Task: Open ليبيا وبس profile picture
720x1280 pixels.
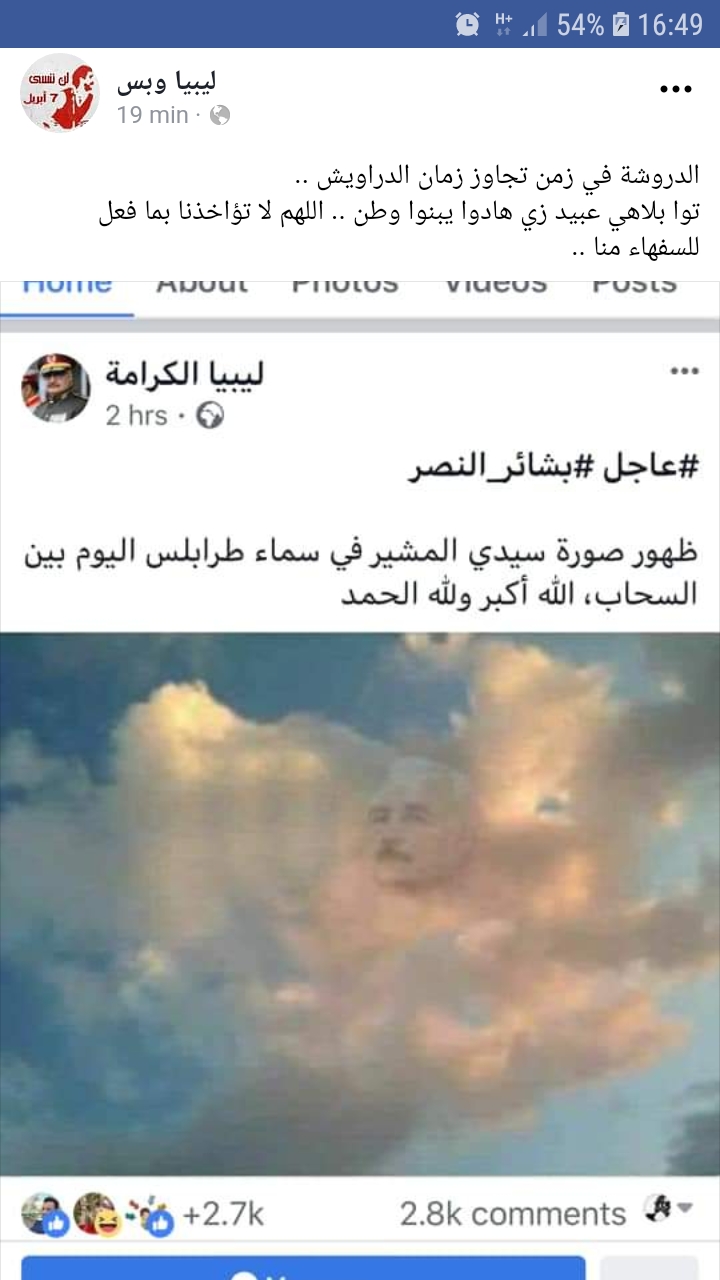Action: [59, 93]
